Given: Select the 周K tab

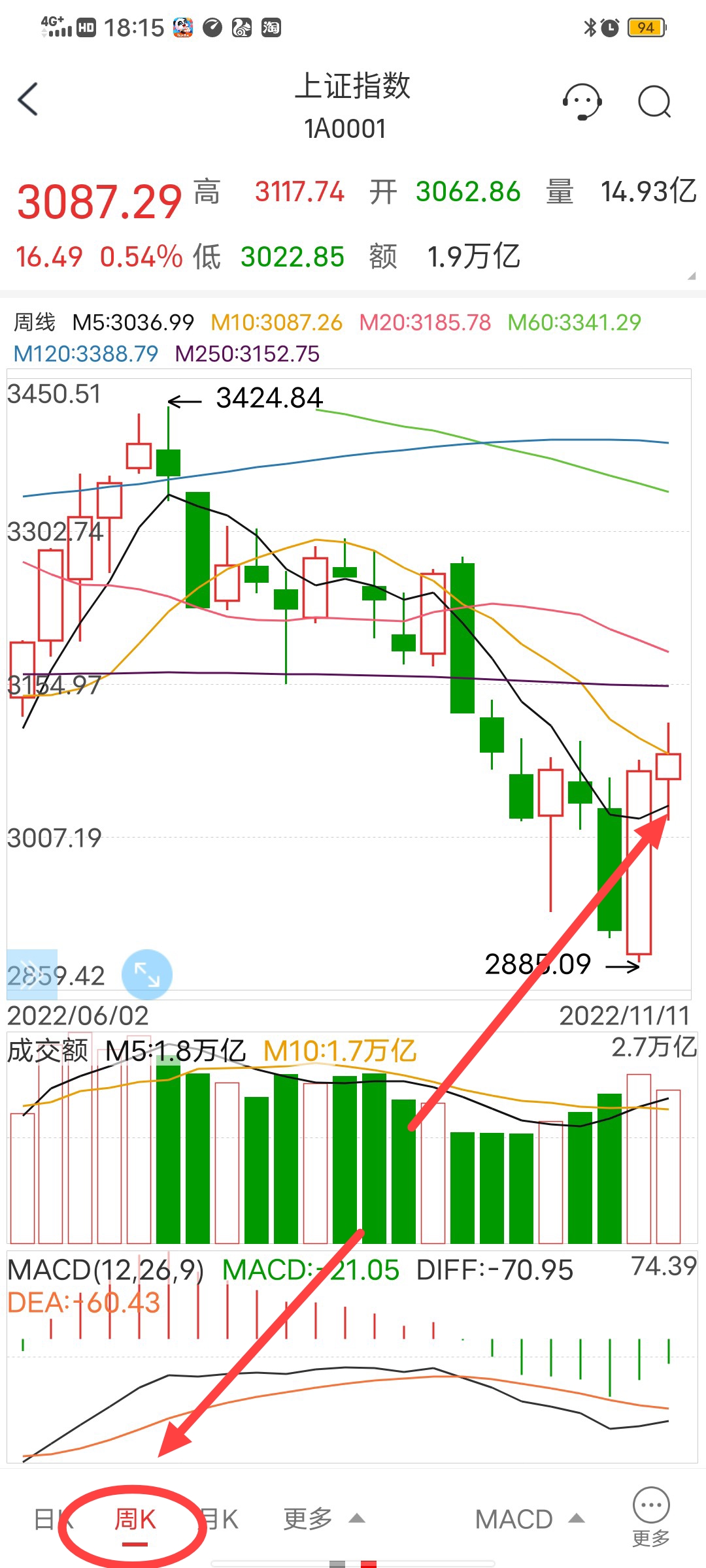Looking at the screenshot, I should pyautogui.click(x=135, y=1520).
